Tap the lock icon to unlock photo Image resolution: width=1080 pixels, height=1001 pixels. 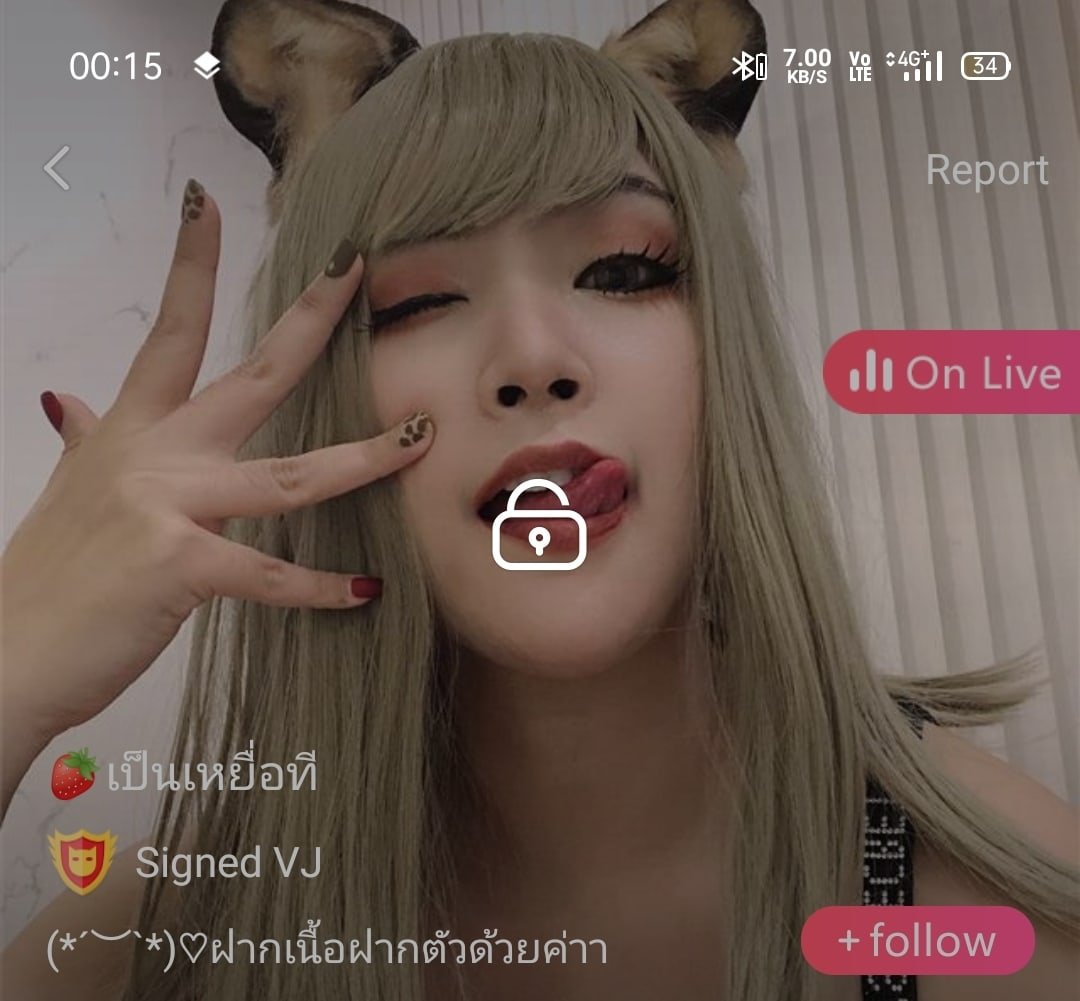(539, 526)
